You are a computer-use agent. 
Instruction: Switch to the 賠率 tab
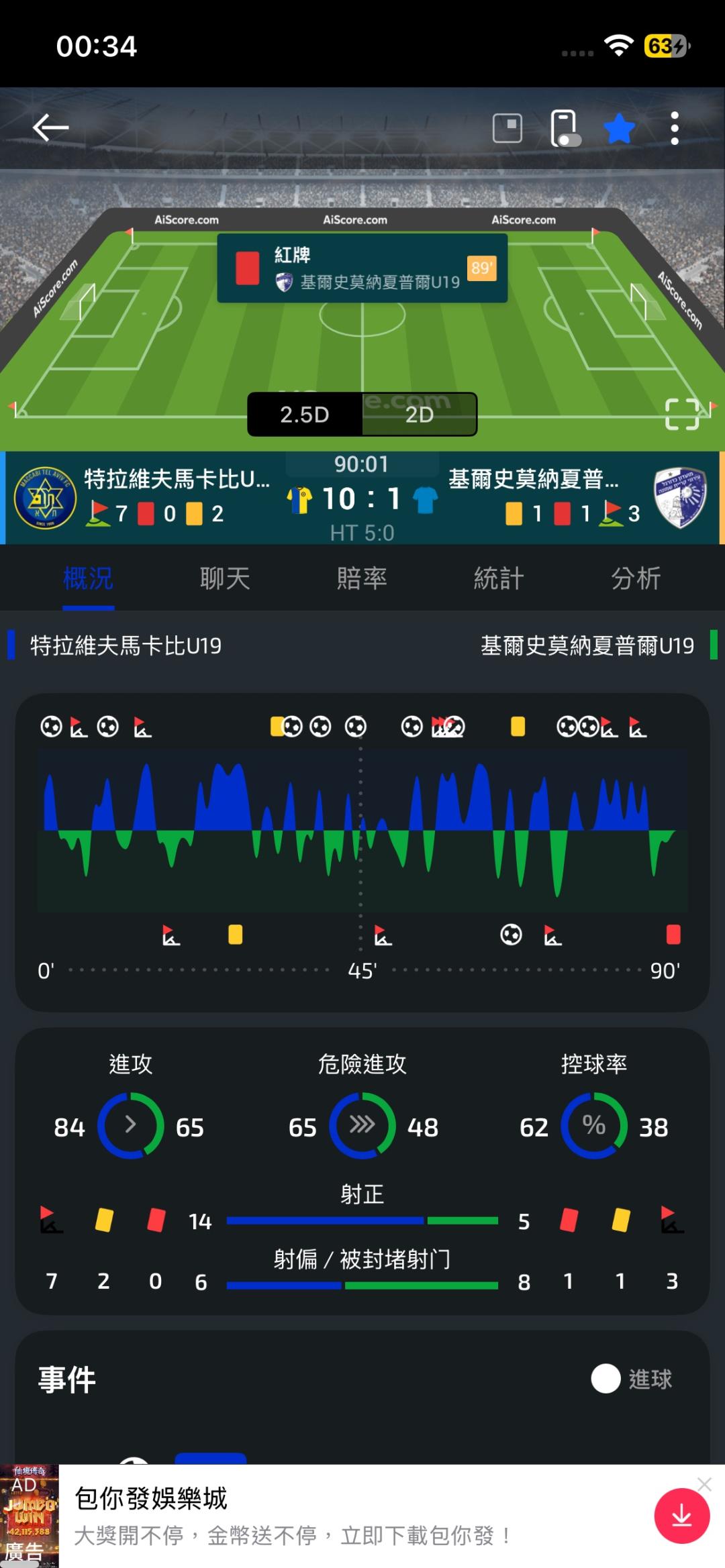click(x=362, y=578)
